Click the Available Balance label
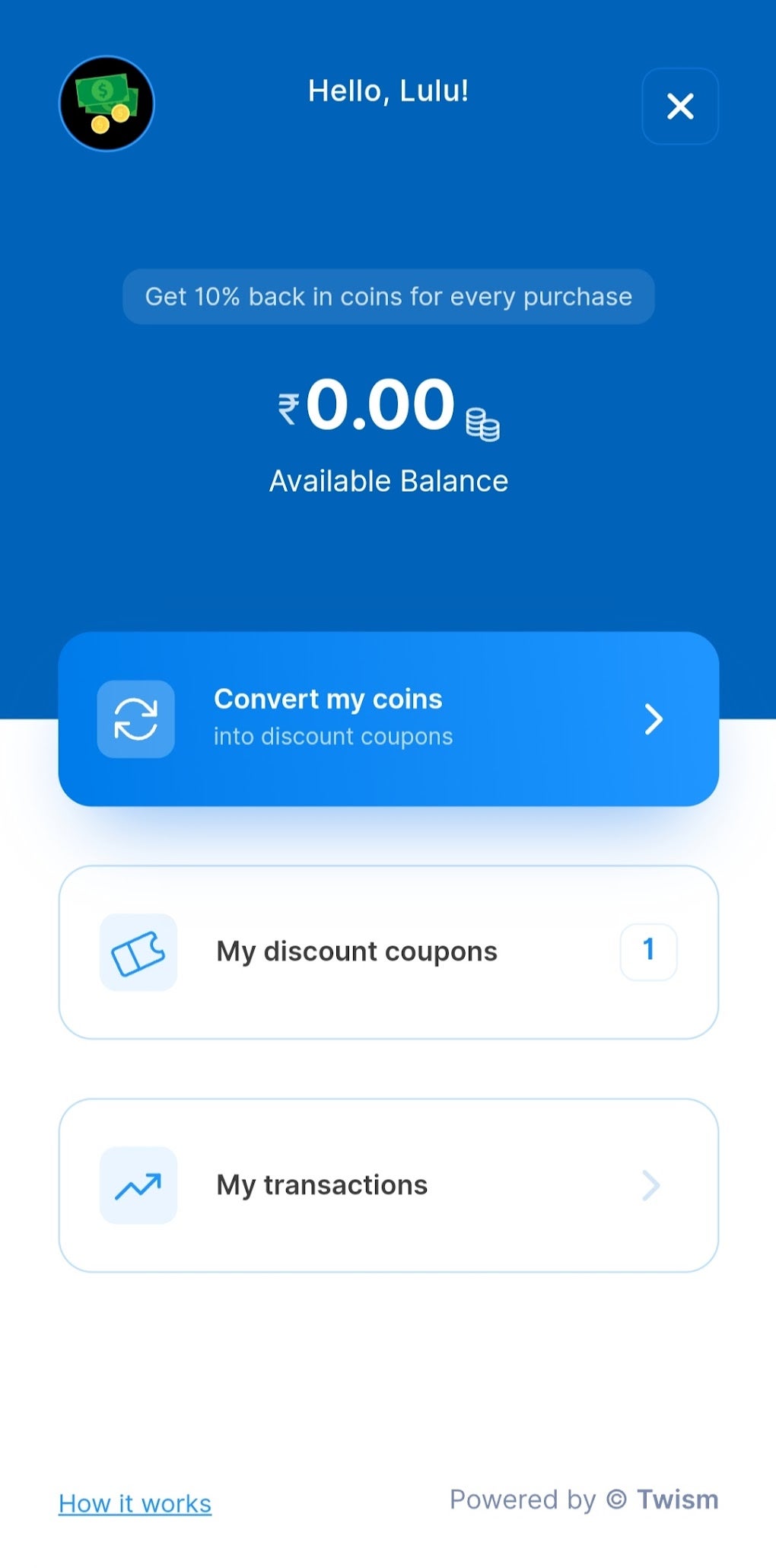 pyautogui.click(x=388, y=480)
